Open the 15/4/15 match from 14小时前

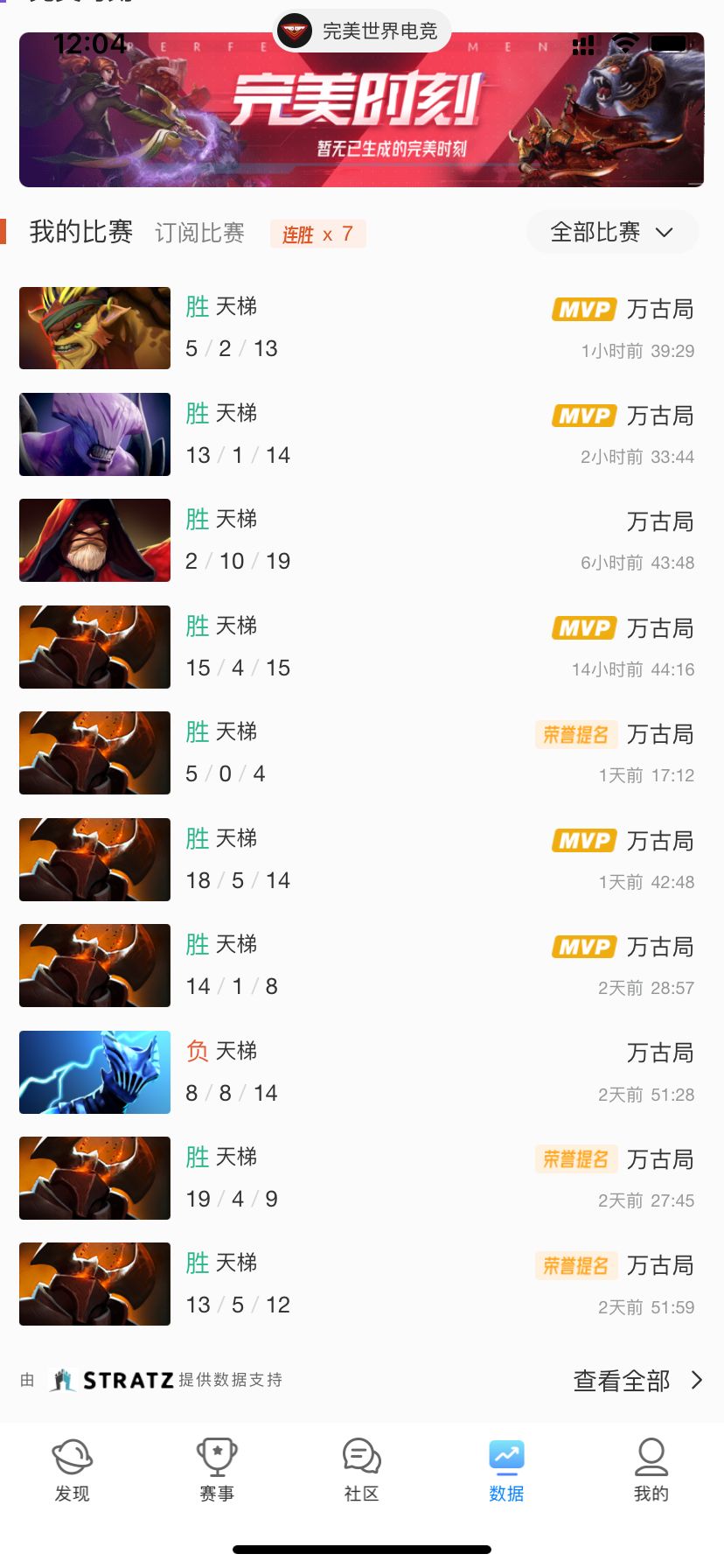[362, 647]
